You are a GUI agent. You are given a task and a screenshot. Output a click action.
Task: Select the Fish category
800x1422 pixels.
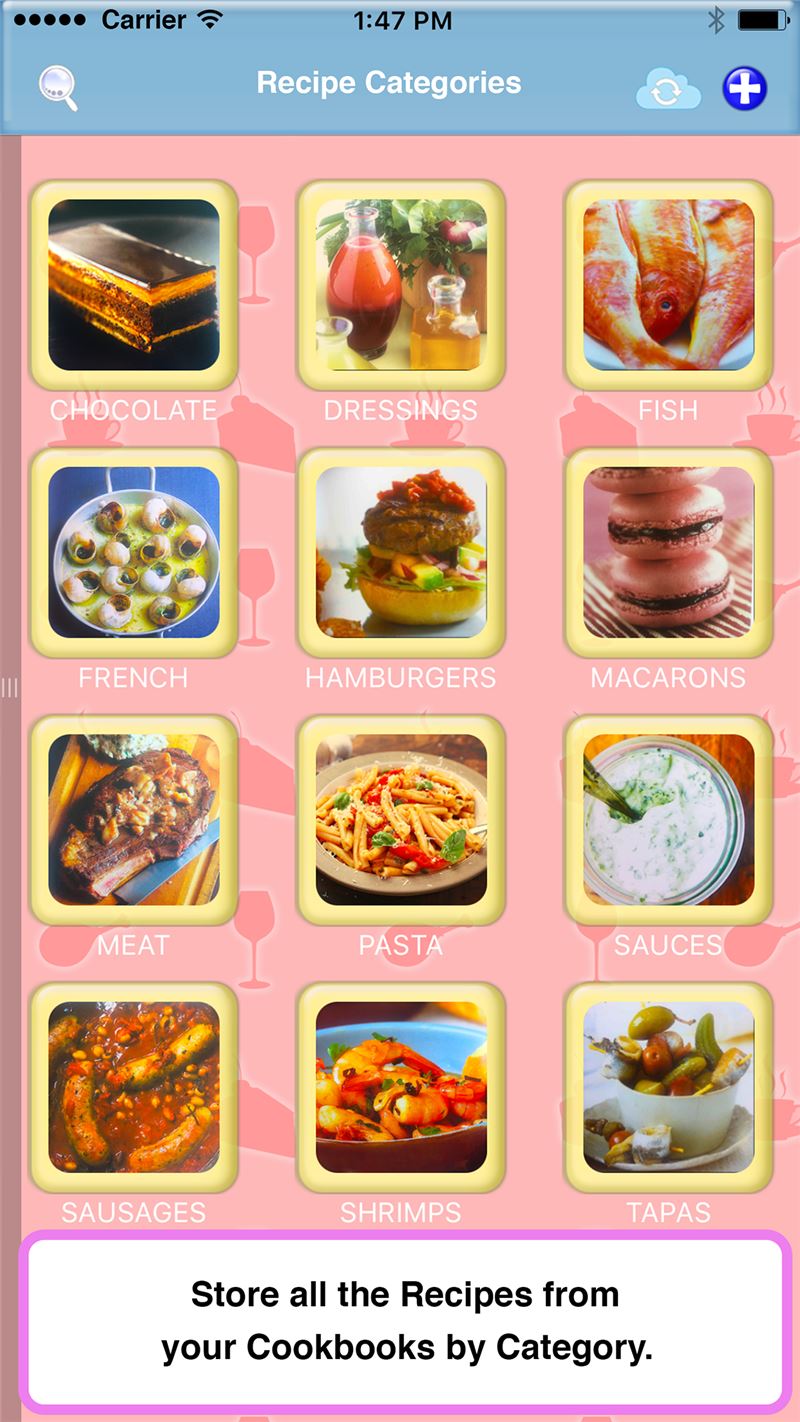pos(669,286)
